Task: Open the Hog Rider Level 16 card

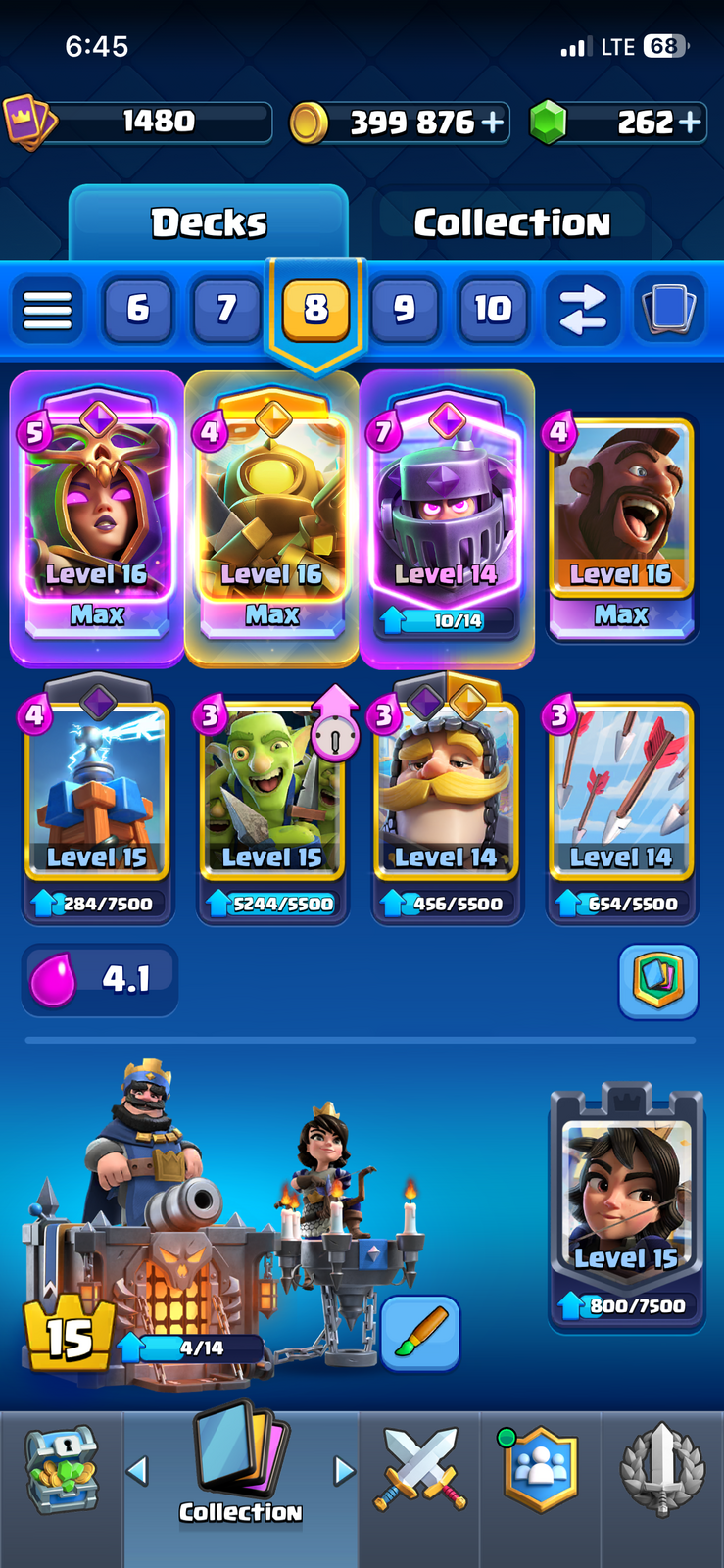Action: (620, 529)
